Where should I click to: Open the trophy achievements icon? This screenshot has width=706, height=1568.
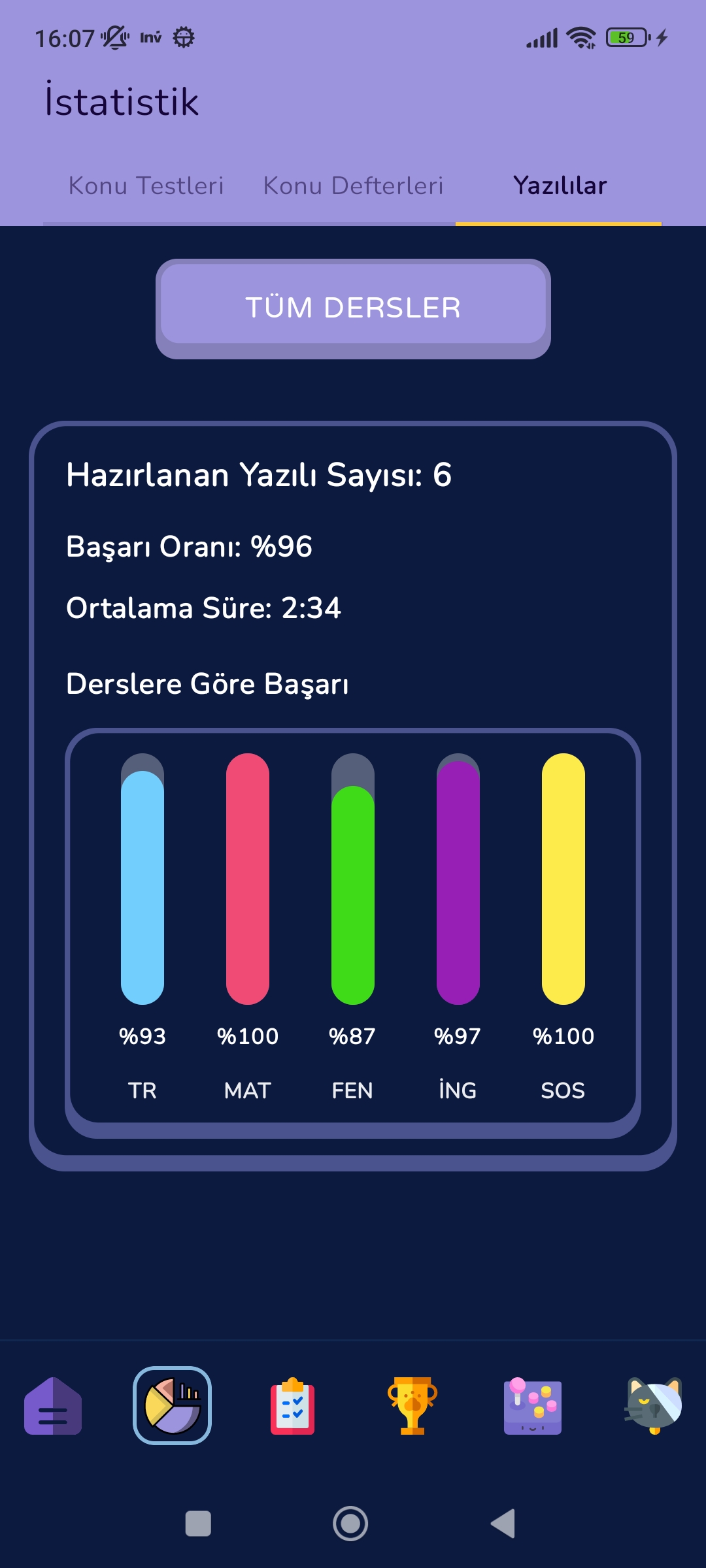click(412, 1406)
